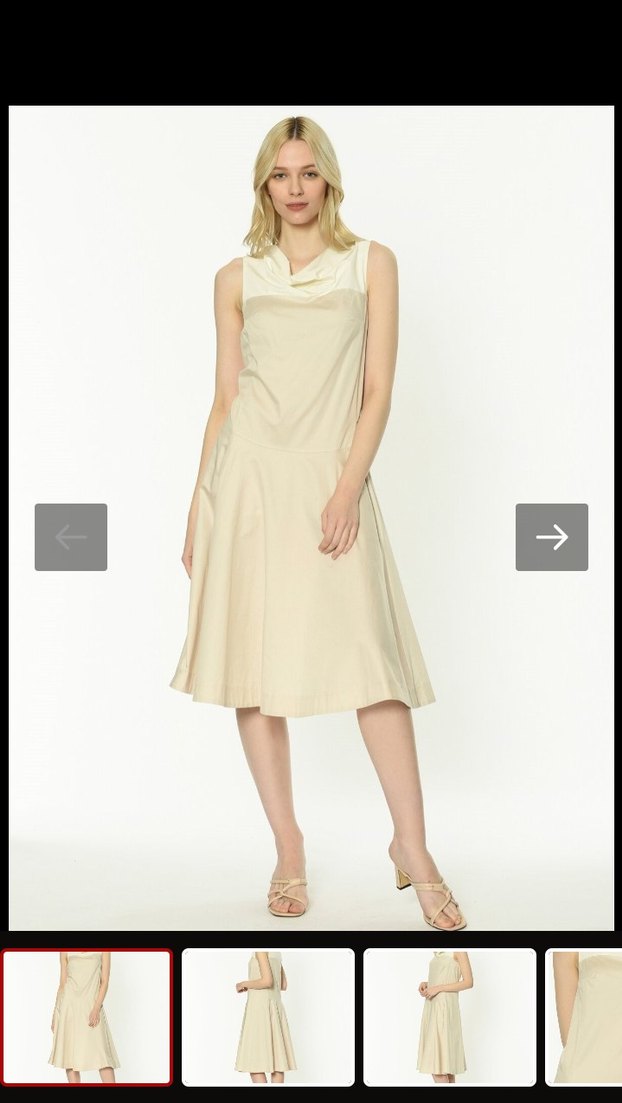
Task: Open the close-up fabric detail thumbnail
Action: click(585, 1016)
